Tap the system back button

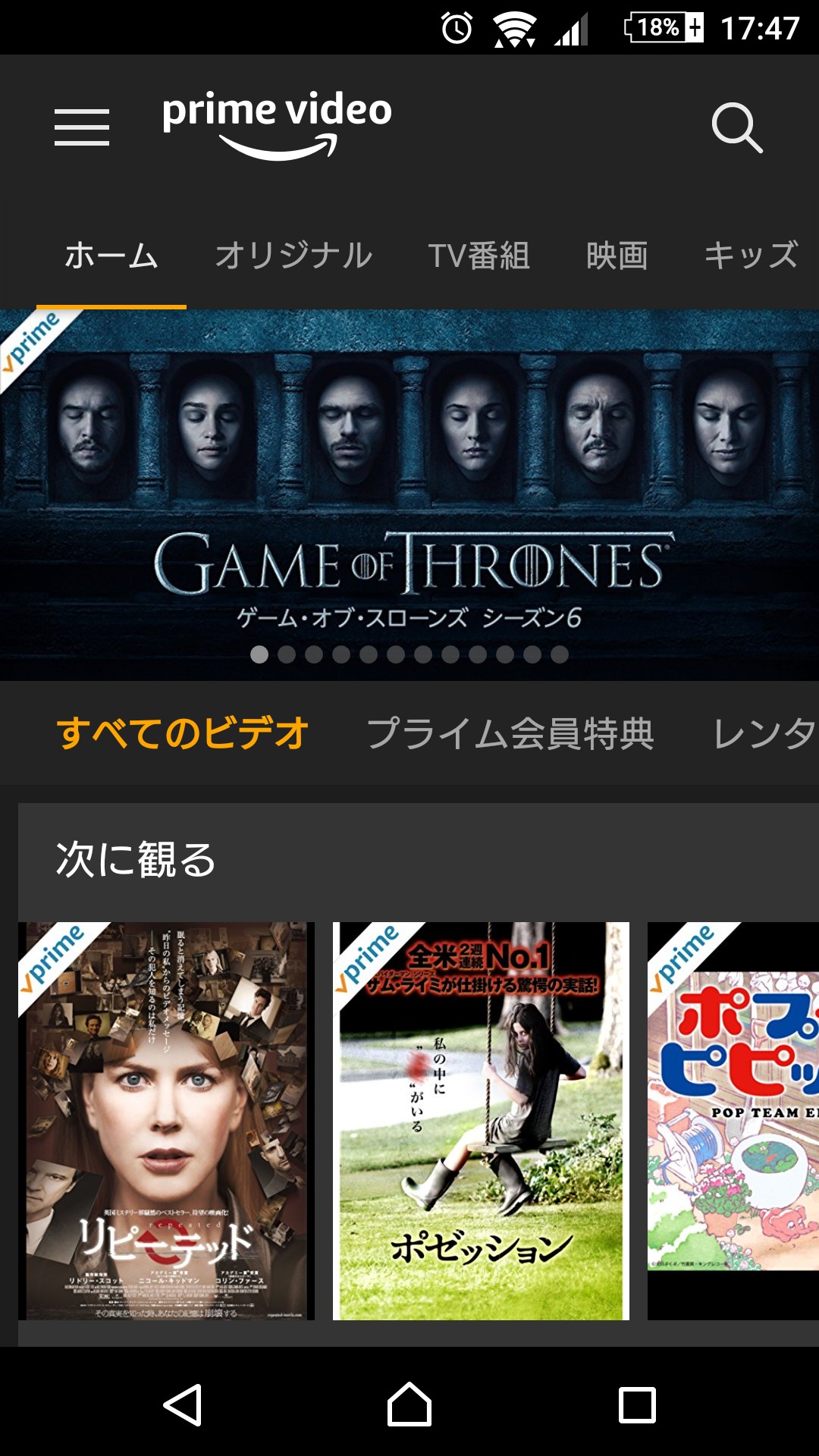coord(183,1405)
